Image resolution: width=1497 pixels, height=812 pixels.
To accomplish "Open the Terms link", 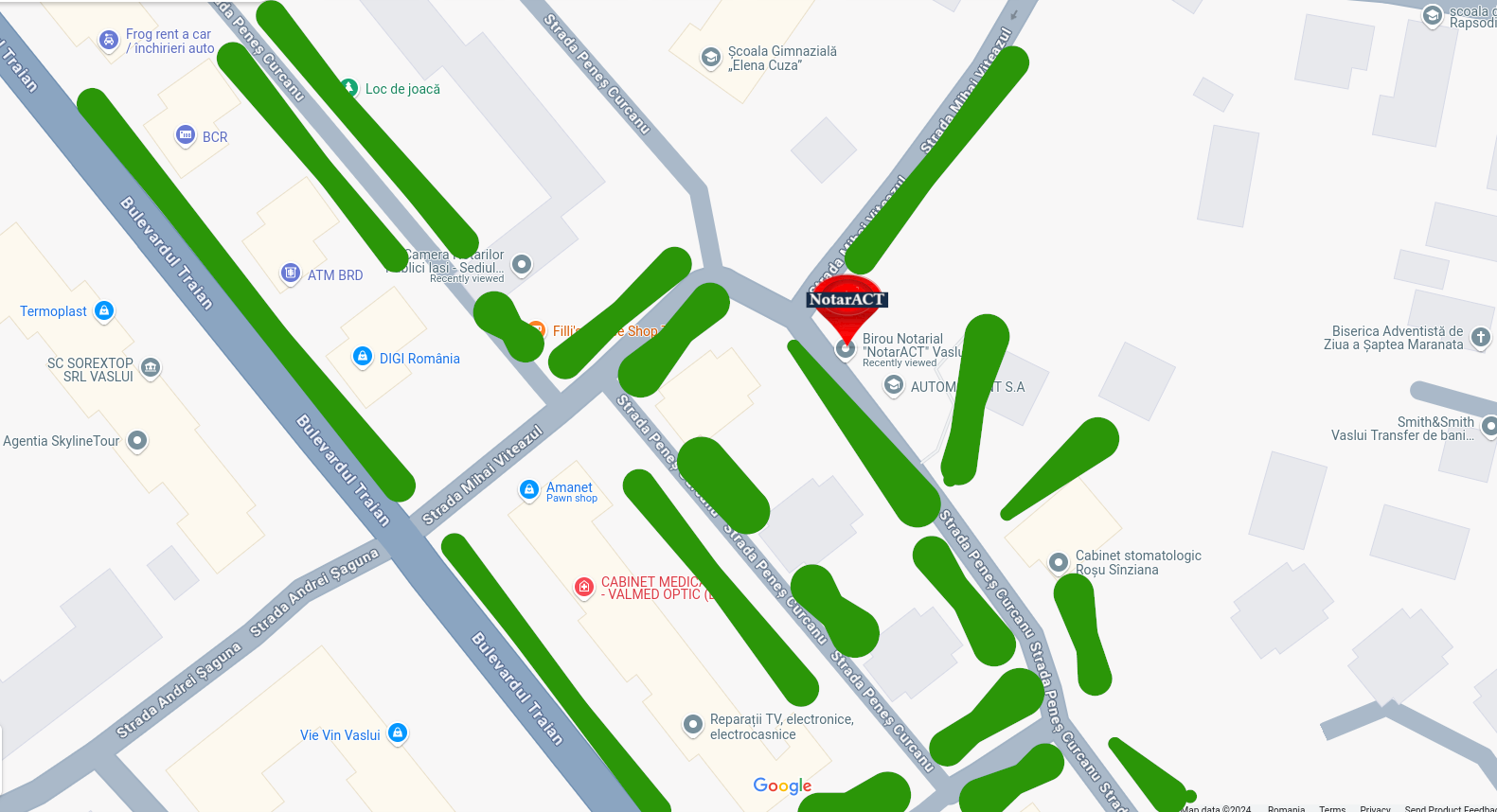I will 1332,808.
